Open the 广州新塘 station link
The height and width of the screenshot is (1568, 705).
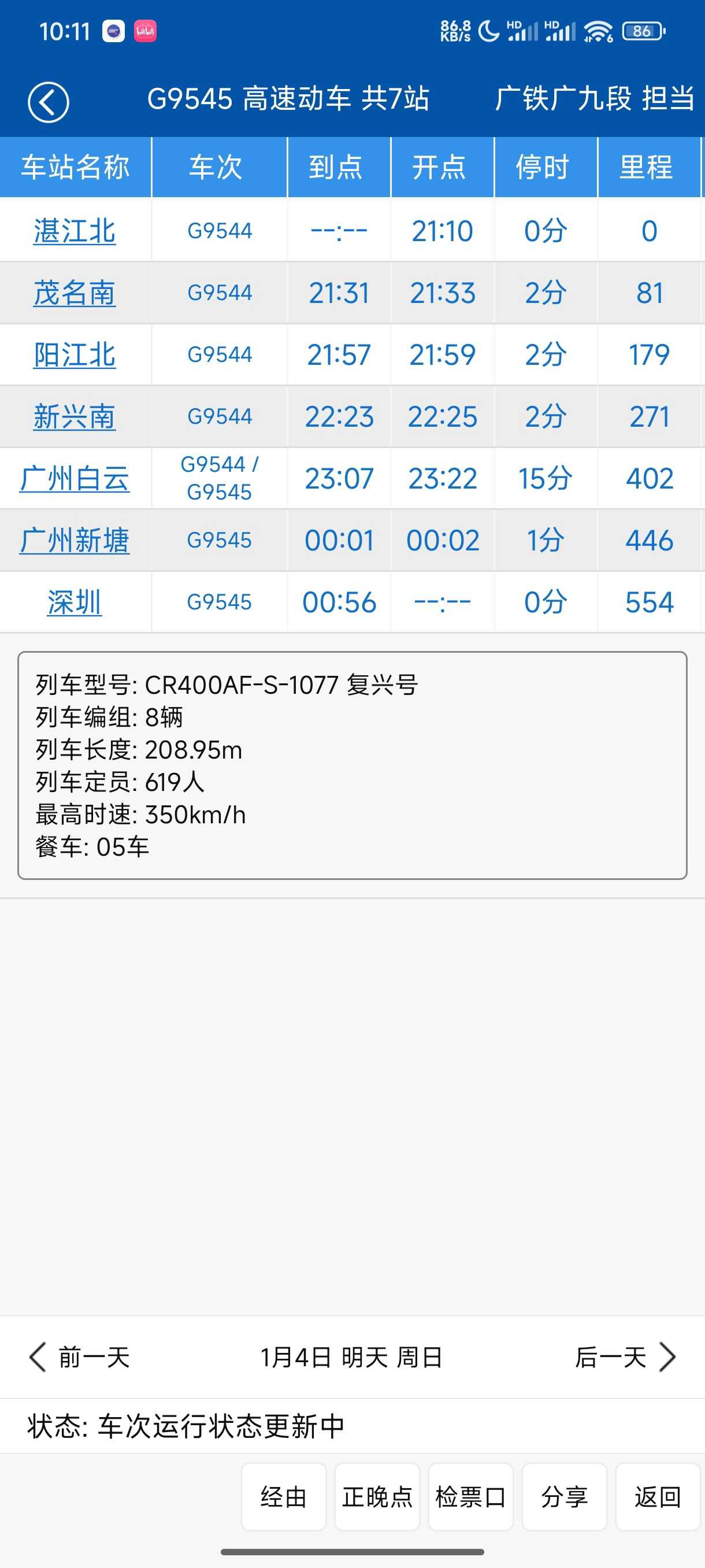click(x=74, y=541)
